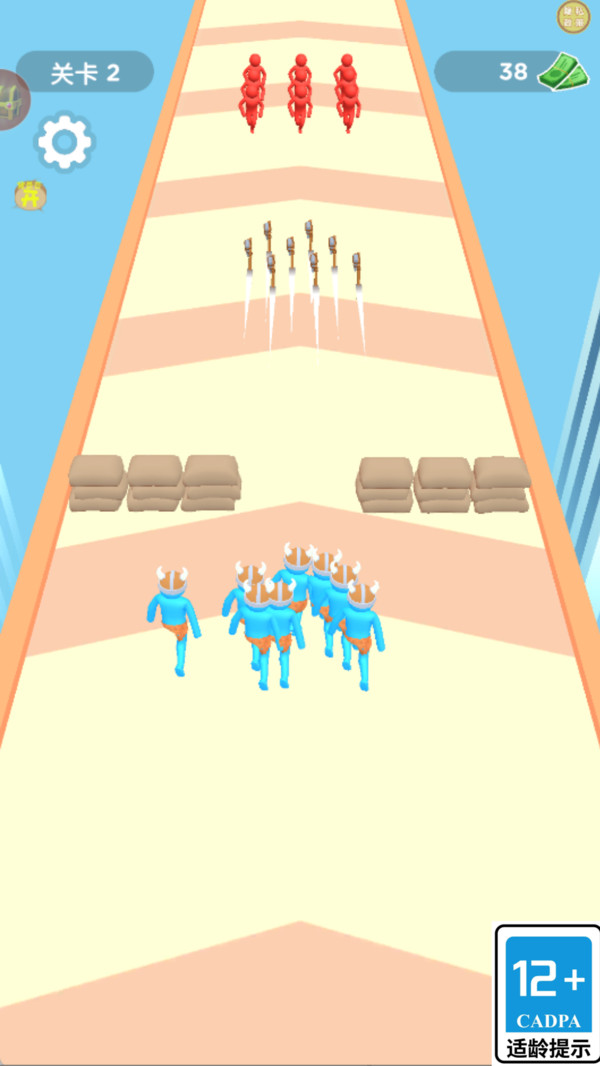Tap the gold round badge above the cash counter
Viewport: 600px width, 1066px height.
pos(573,17)
